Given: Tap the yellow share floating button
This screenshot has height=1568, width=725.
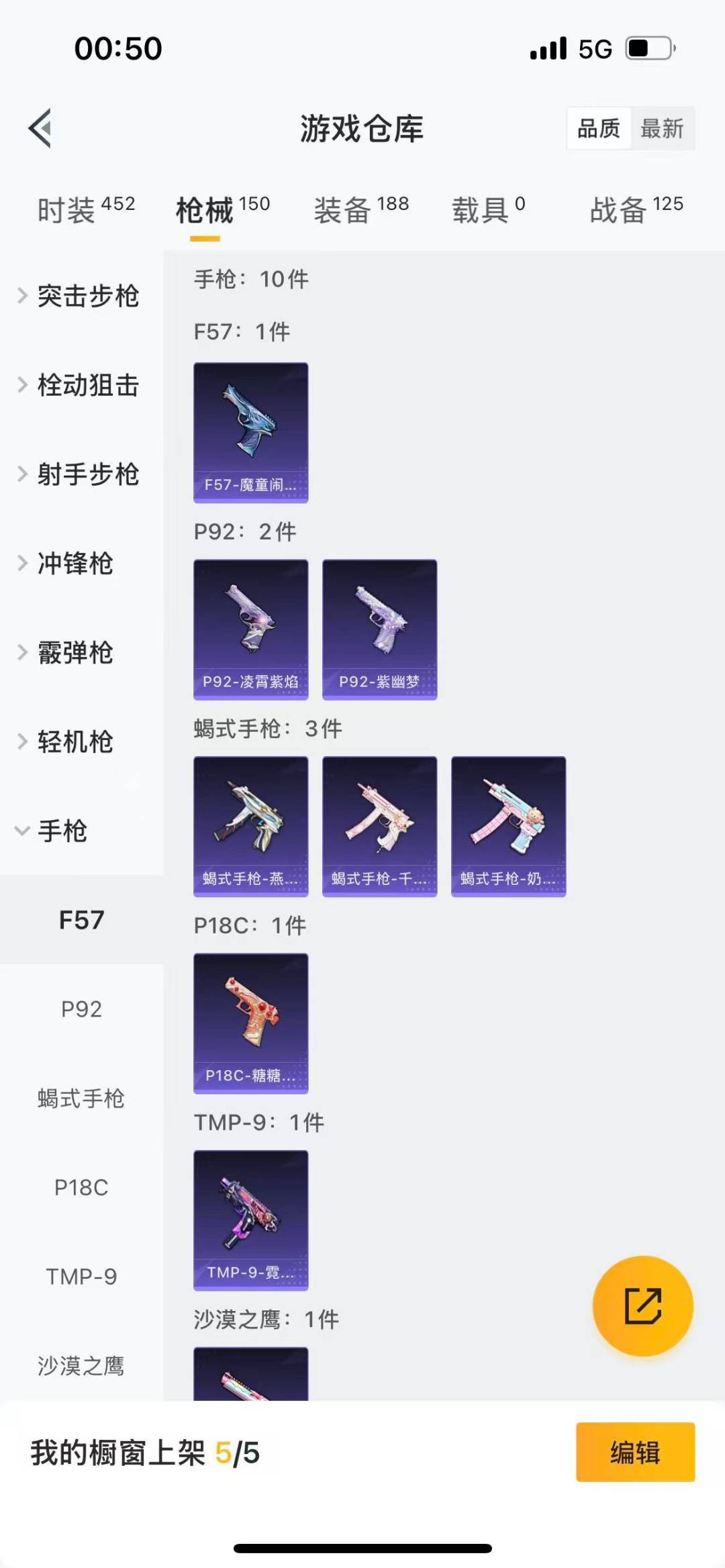Looking at the screenshot, I should click(642, 1306).
